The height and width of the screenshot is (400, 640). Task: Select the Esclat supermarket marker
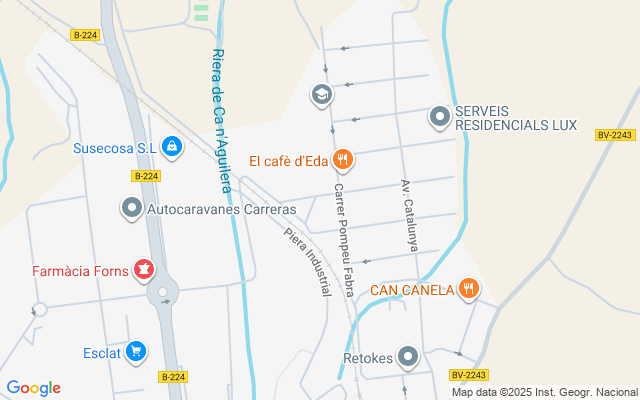(x=136, y=352)
